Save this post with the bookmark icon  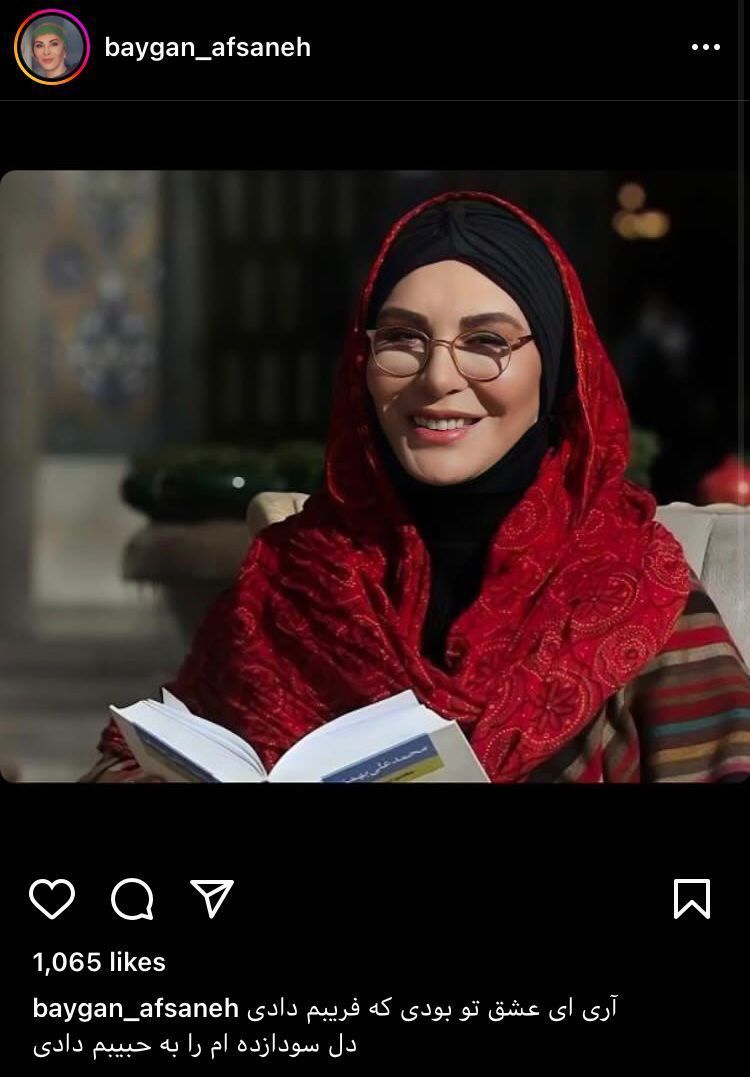point(692,898)
